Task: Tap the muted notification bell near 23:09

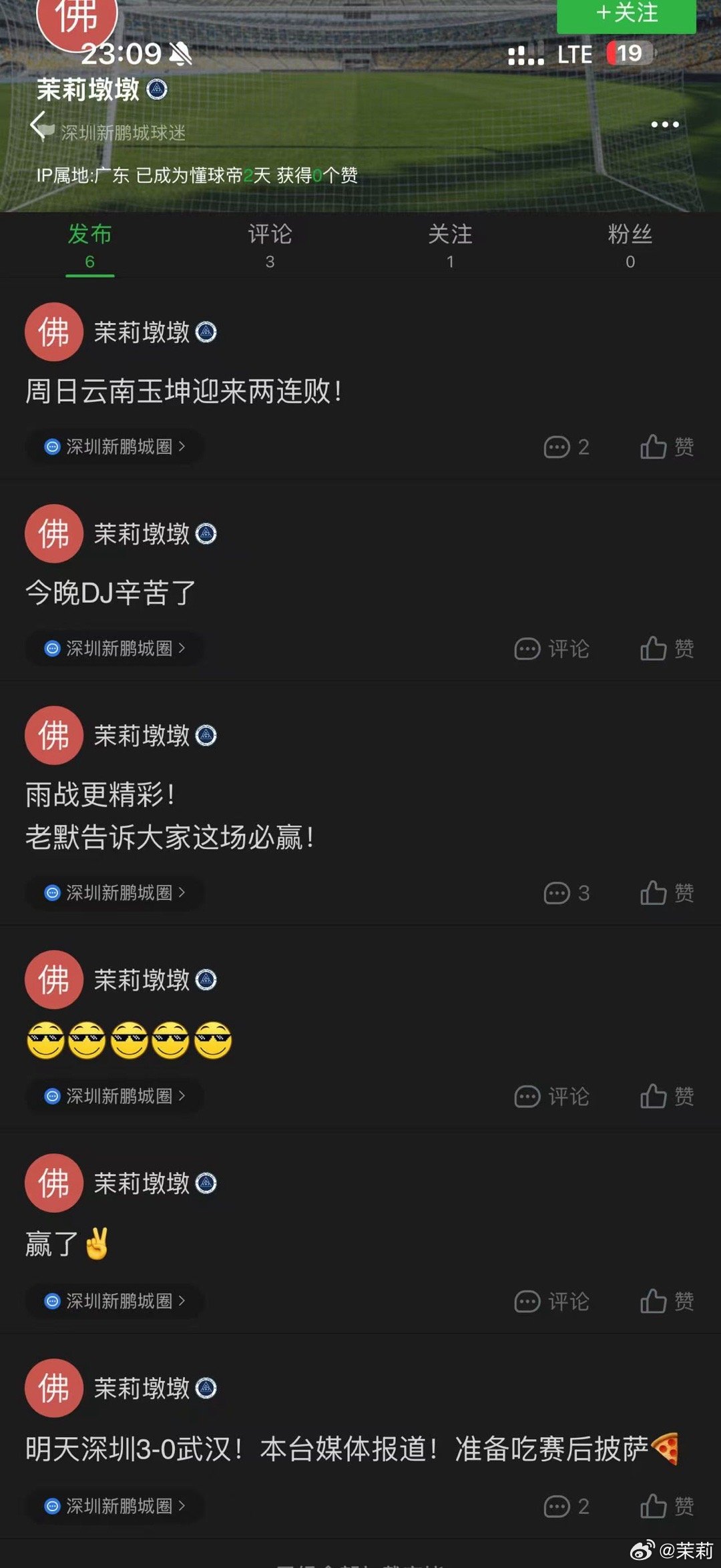Action: point(180,53)
